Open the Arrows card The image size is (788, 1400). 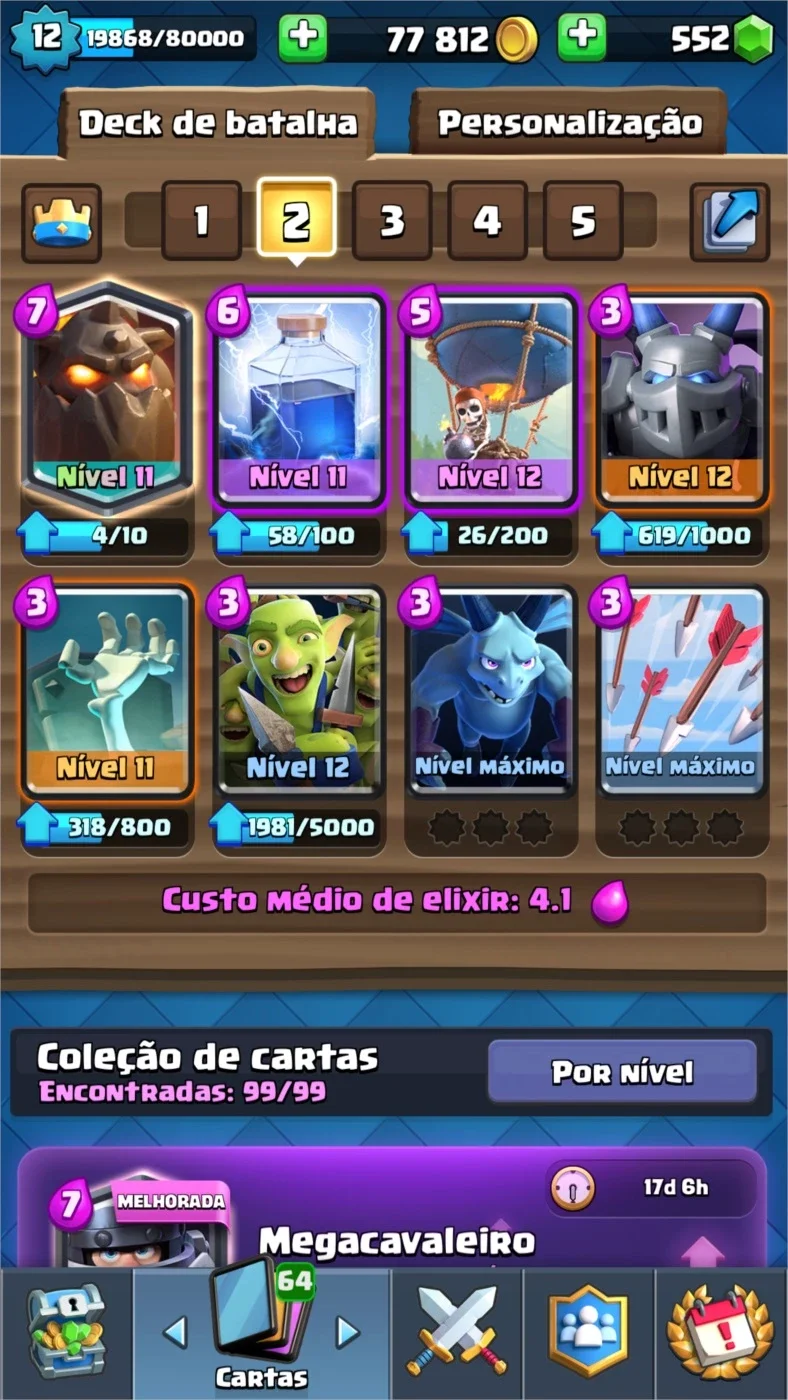[x=681, y=692]
